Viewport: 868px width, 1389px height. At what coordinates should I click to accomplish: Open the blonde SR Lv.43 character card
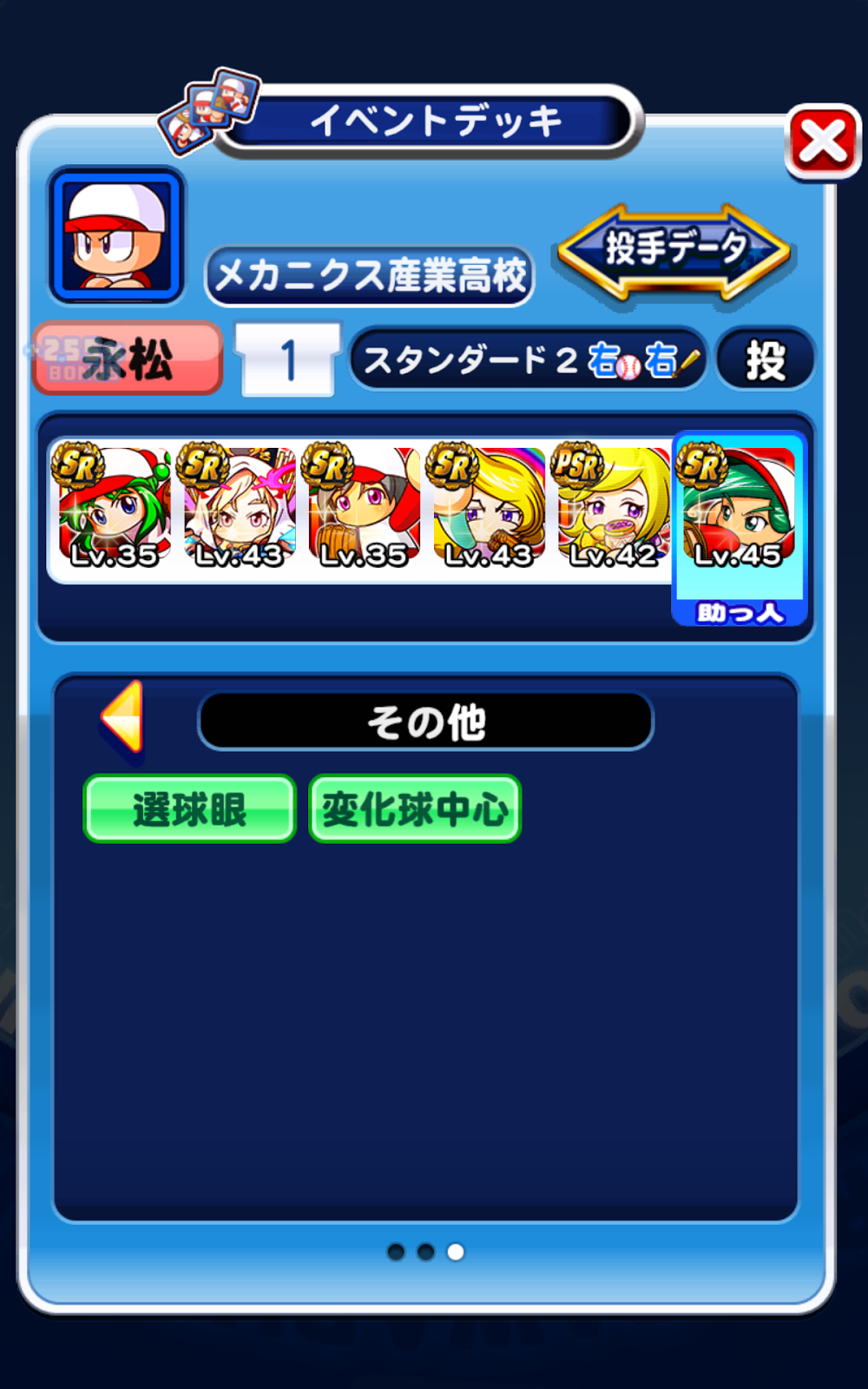point(488,508)
